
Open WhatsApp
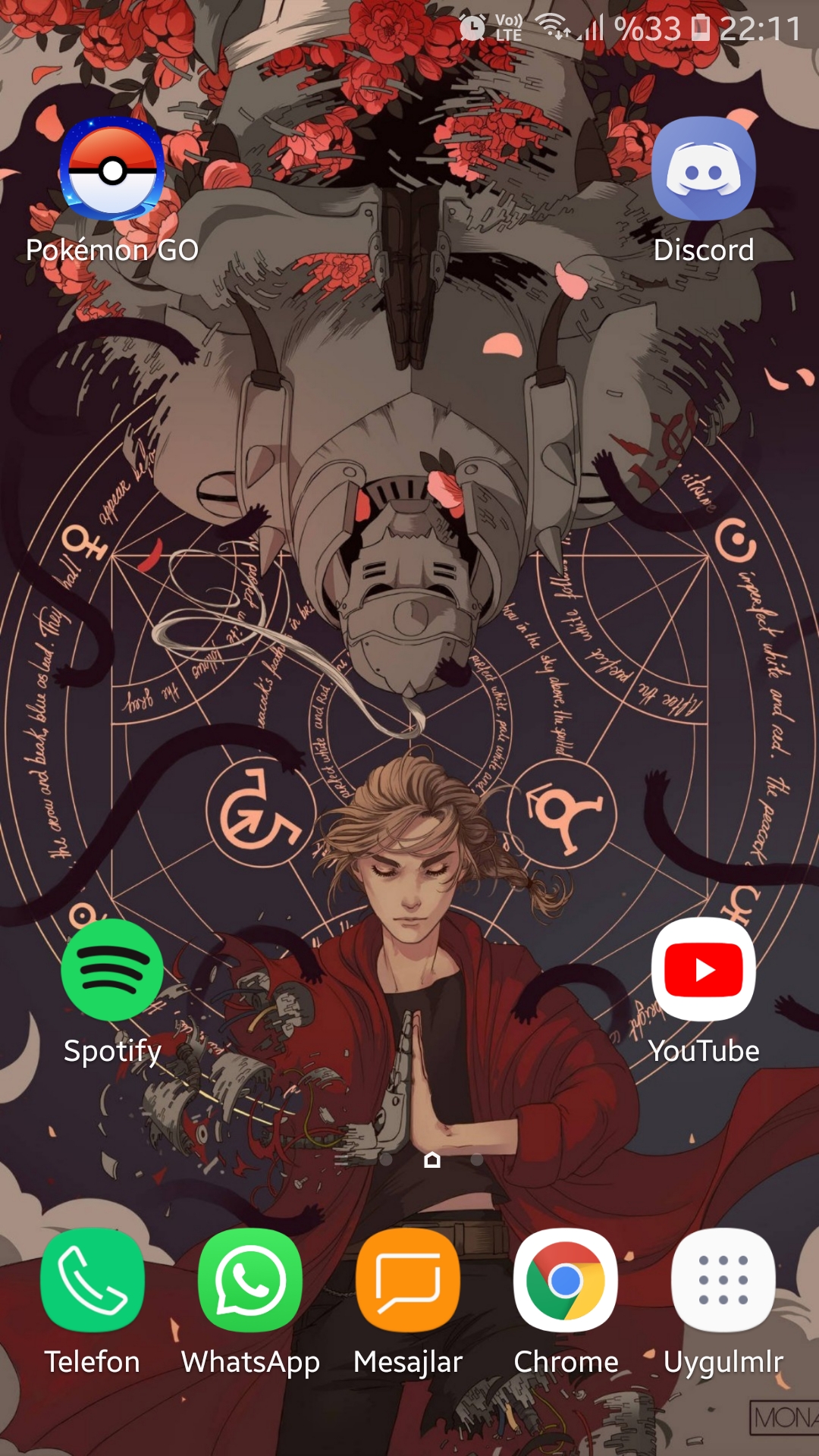click(250, 1281)
